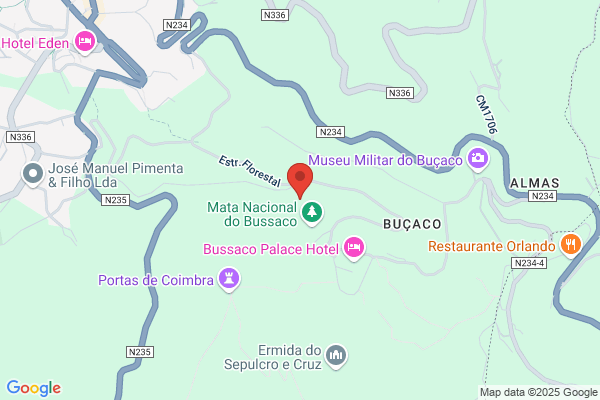The image size is (600, 400).
Task: Open Restaurante Orlando marker
Action: (571, 245)
